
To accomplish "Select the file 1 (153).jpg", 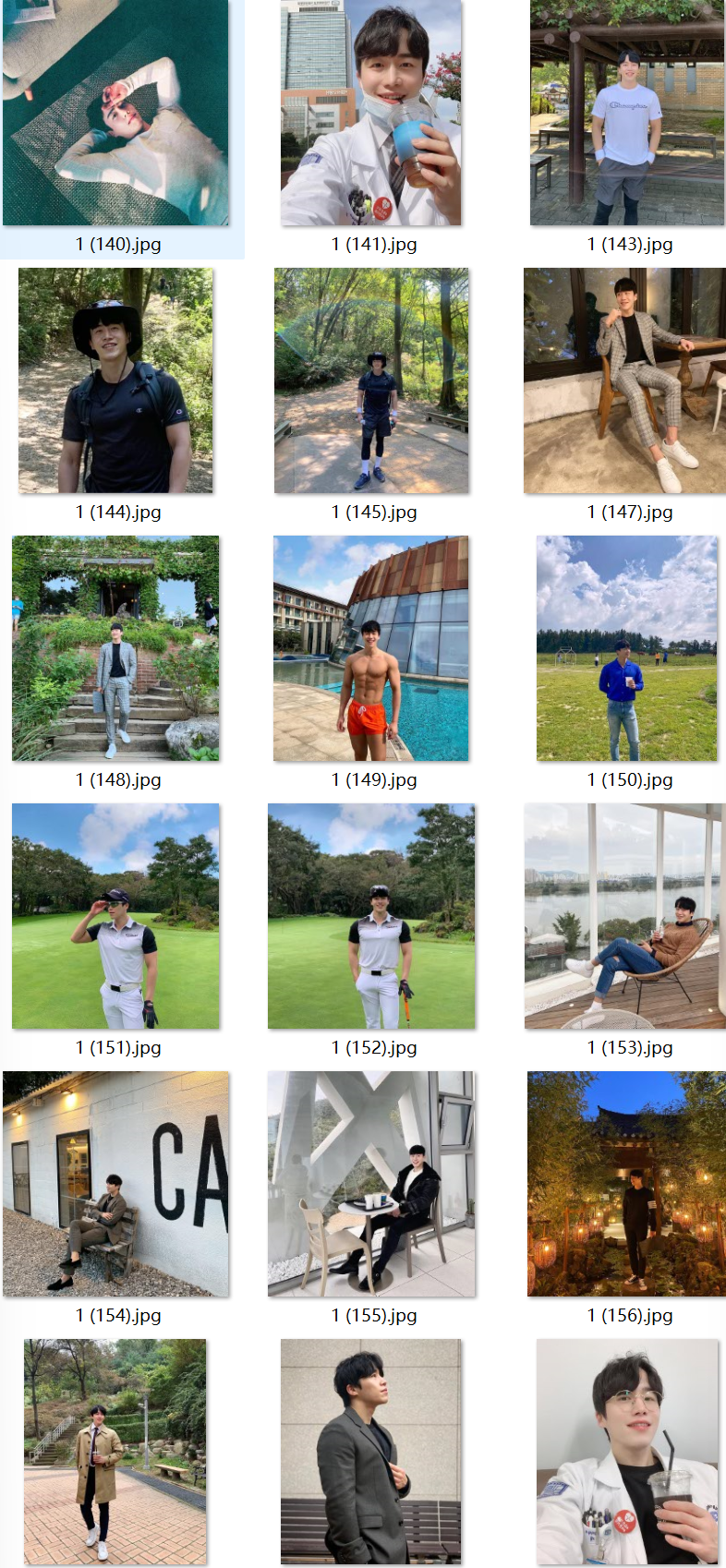I will click(x=625, y=916).
